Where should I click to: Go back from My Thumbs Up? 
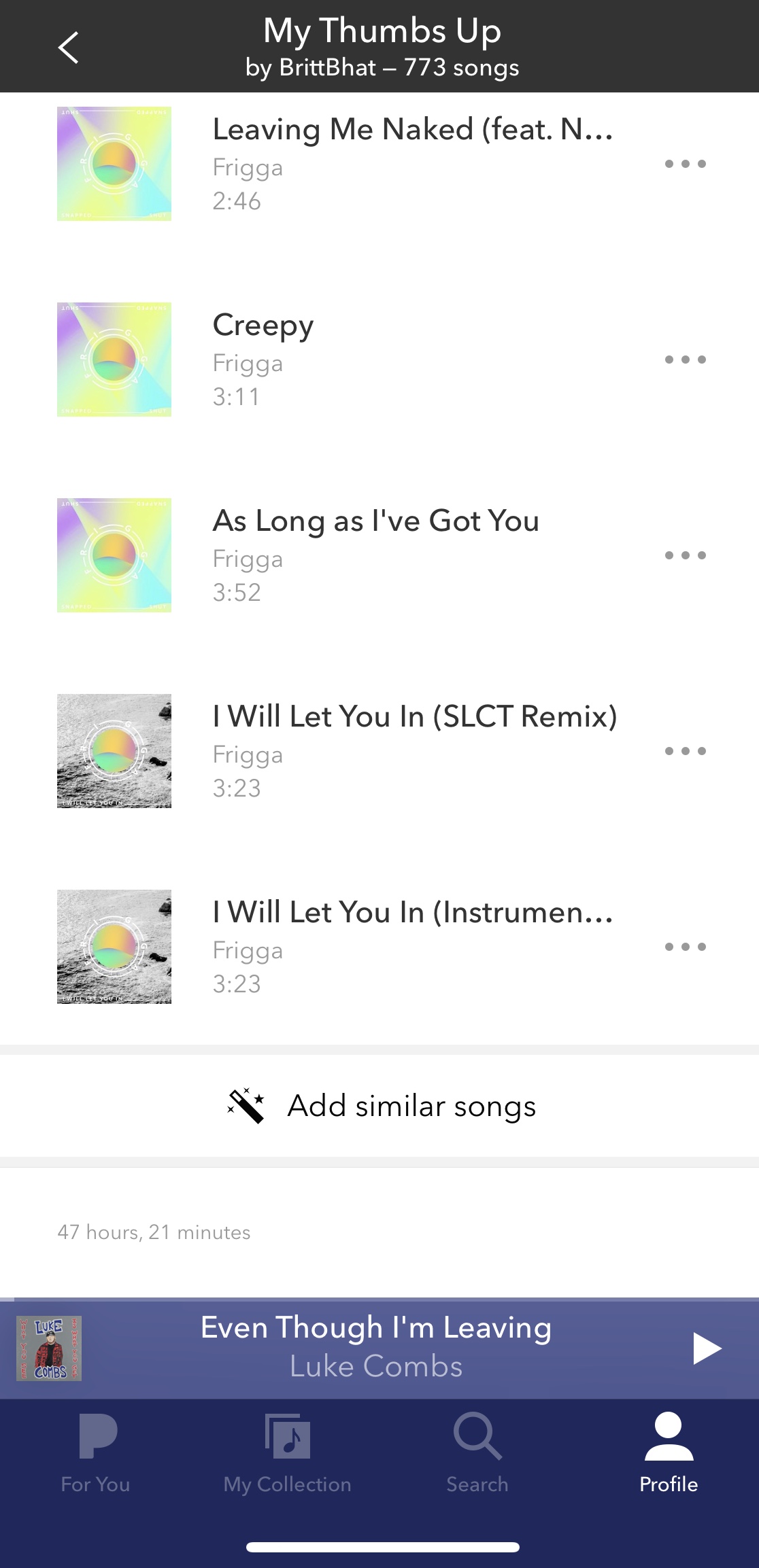68,48
